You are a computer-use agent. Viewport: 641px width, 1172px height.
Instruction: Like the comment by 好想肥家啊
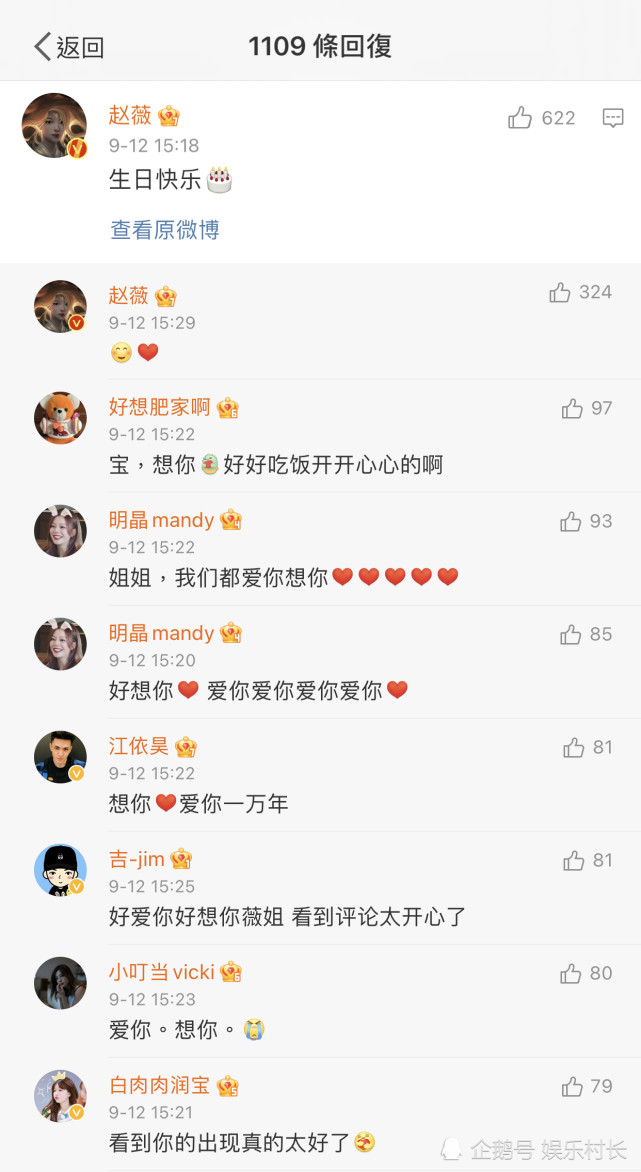[572, 408]
